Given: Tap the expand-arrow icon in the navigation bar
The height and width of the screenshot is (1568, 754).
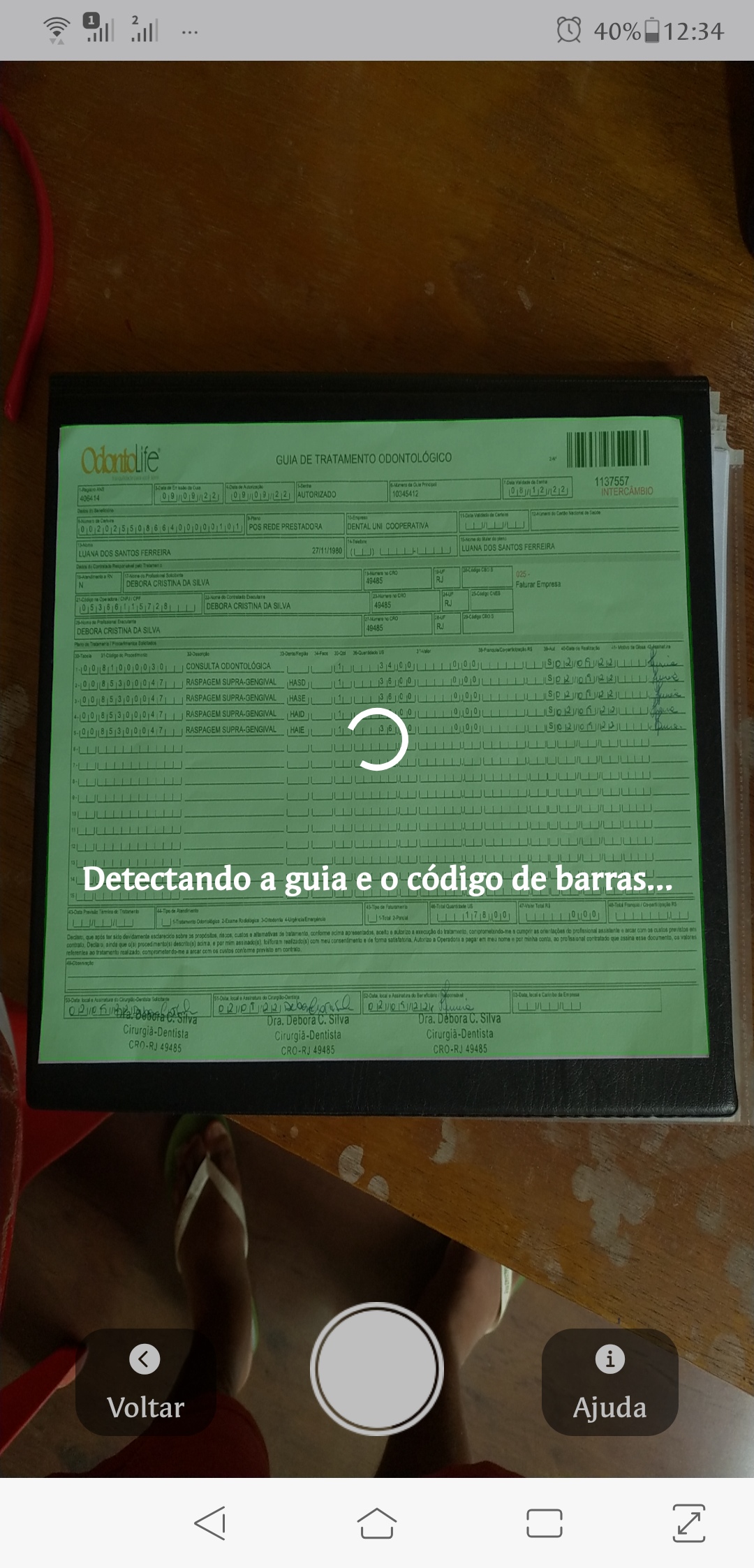Looking at the screenshot, I should click(x=689, y=1523).
